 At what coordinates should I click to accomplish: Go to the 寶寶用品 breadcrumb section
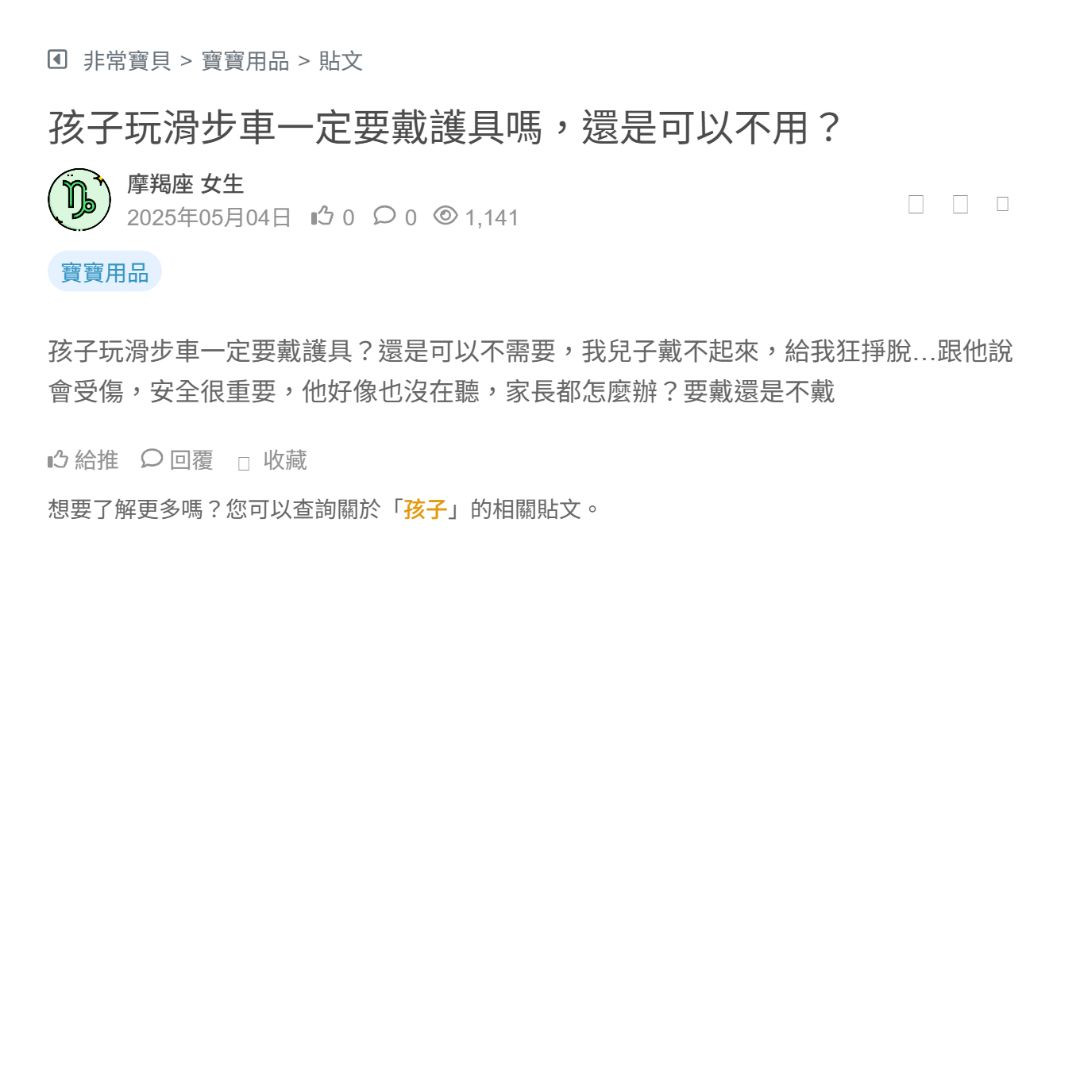click(245, 61)
